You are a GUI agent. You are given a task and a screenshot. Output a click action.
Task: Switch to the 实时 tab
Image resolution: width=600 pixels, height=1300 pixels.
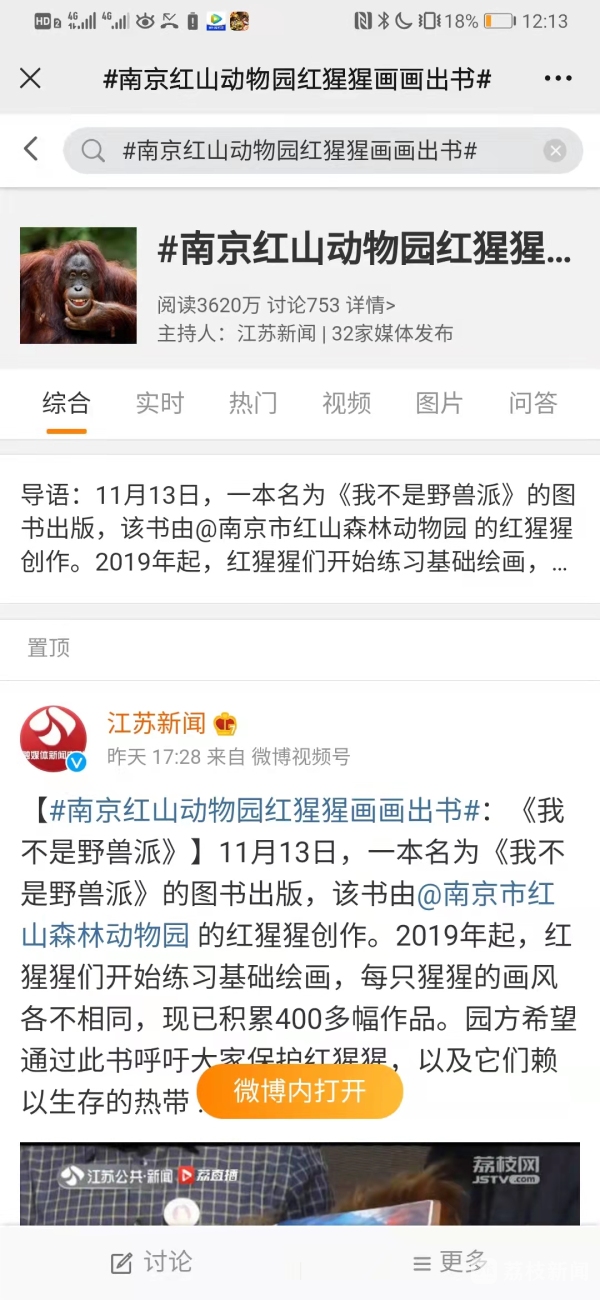click(x=160, y=403)
